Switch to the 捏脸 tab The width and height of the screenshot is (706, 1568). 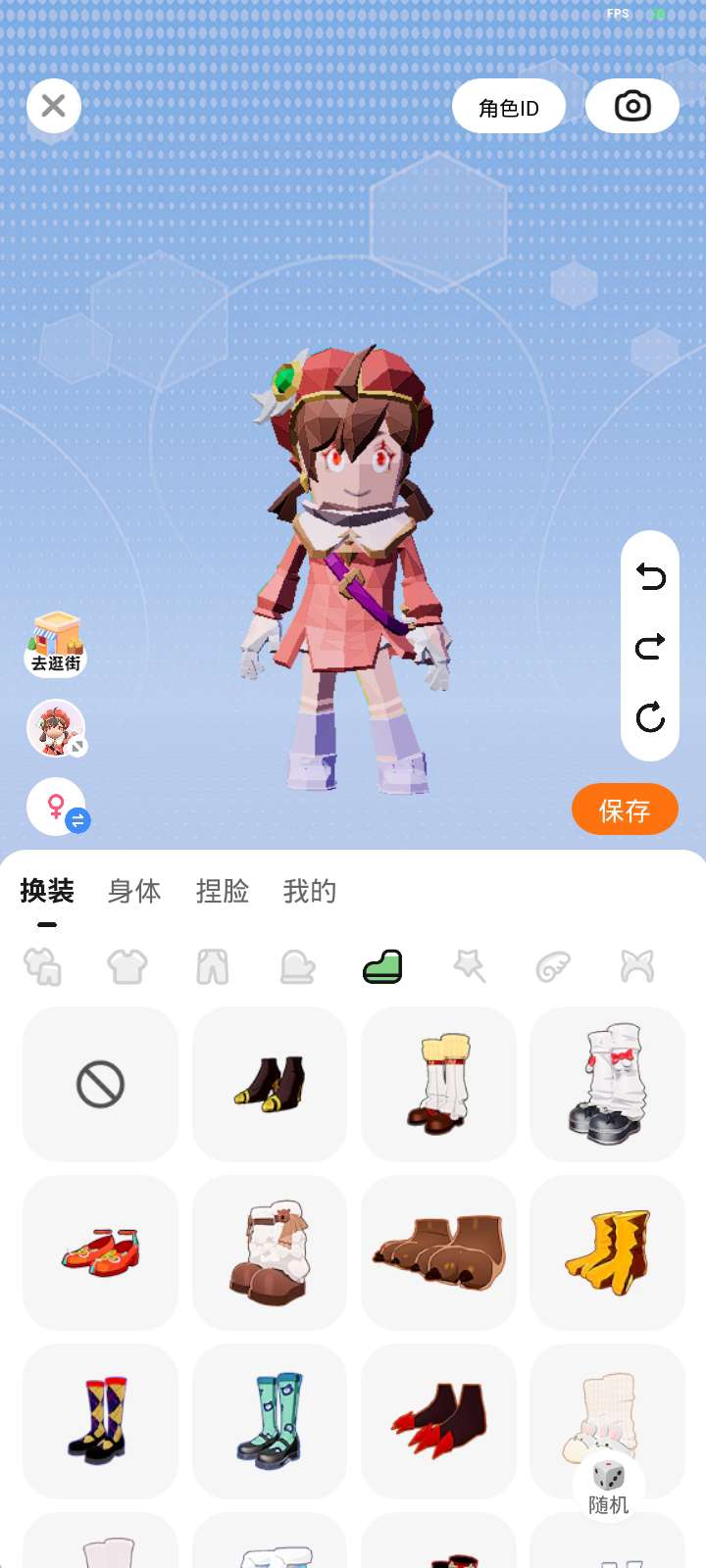[223, 891]
